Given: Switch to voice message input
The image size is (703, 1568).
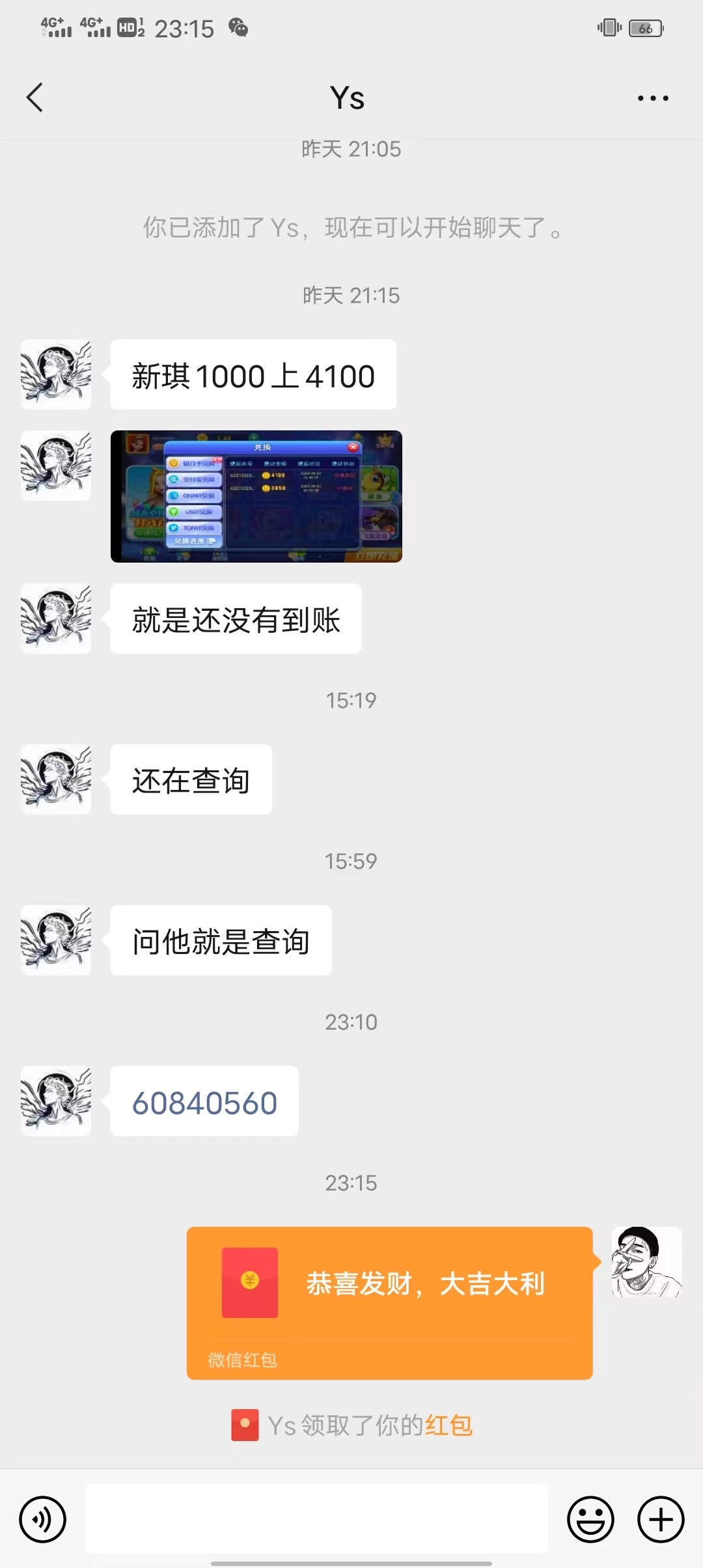Looking at the screenshot, I should click(43, 1519).
